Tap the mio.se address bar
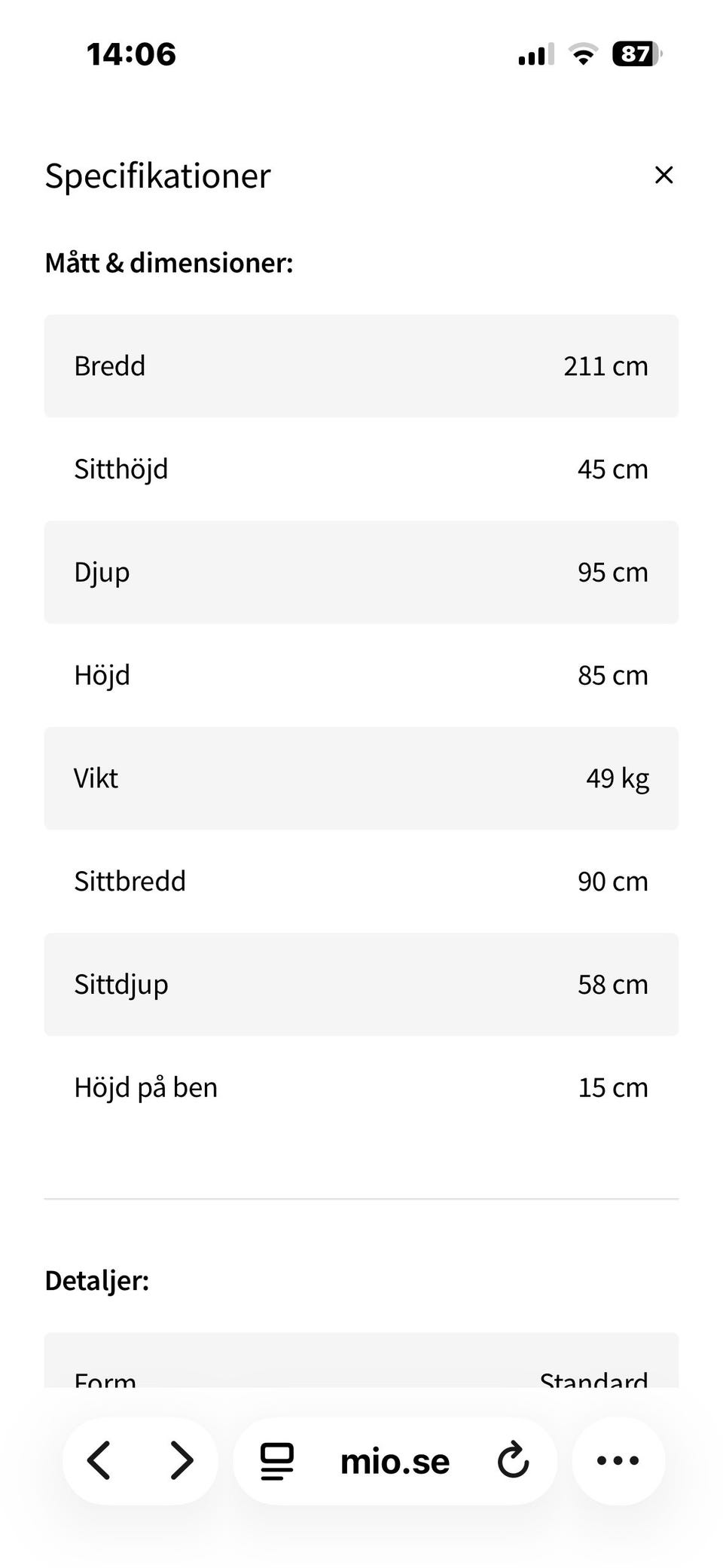This screenshot has height=1568, width=723. coord(395,1462)
